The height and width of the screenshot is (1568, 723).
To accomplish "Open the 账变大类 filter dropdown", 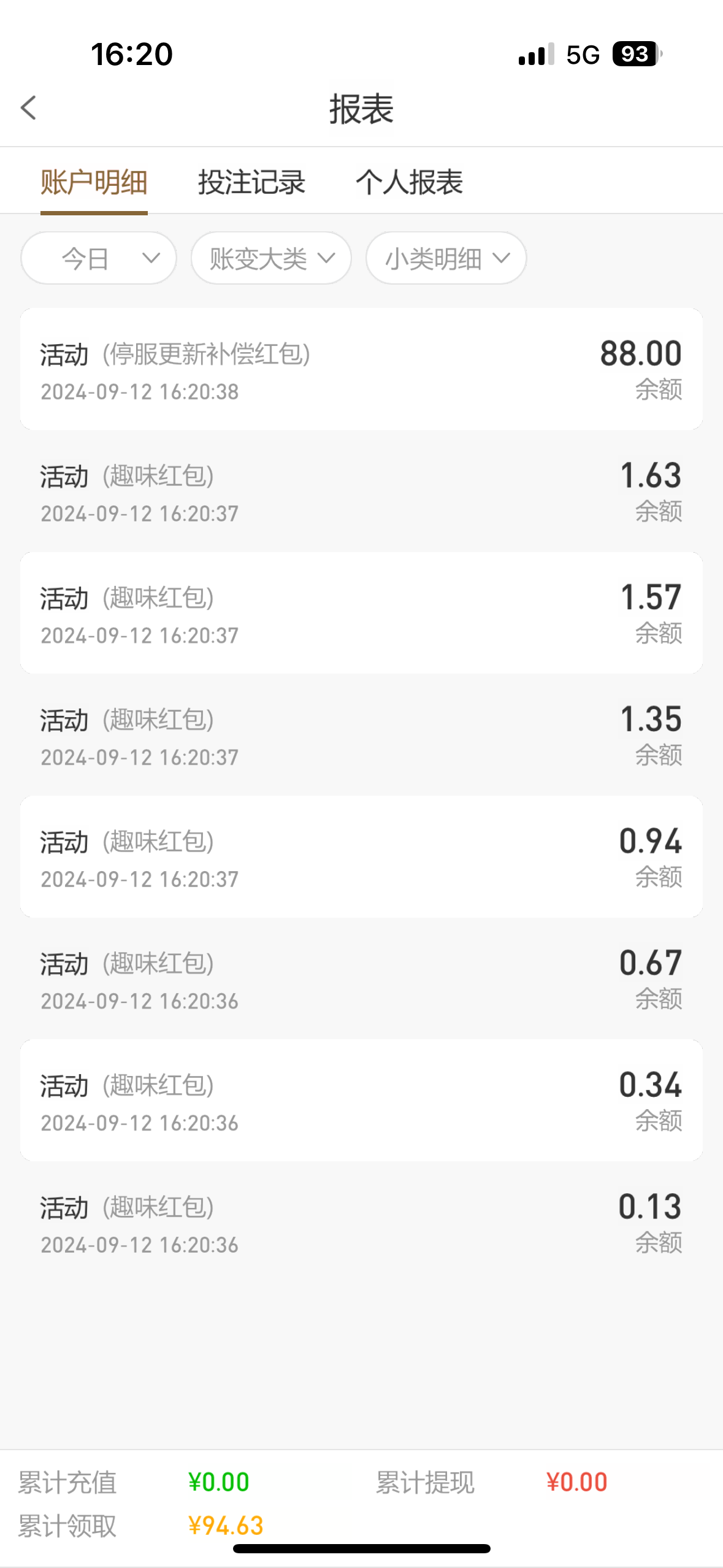I will (271, 258).
